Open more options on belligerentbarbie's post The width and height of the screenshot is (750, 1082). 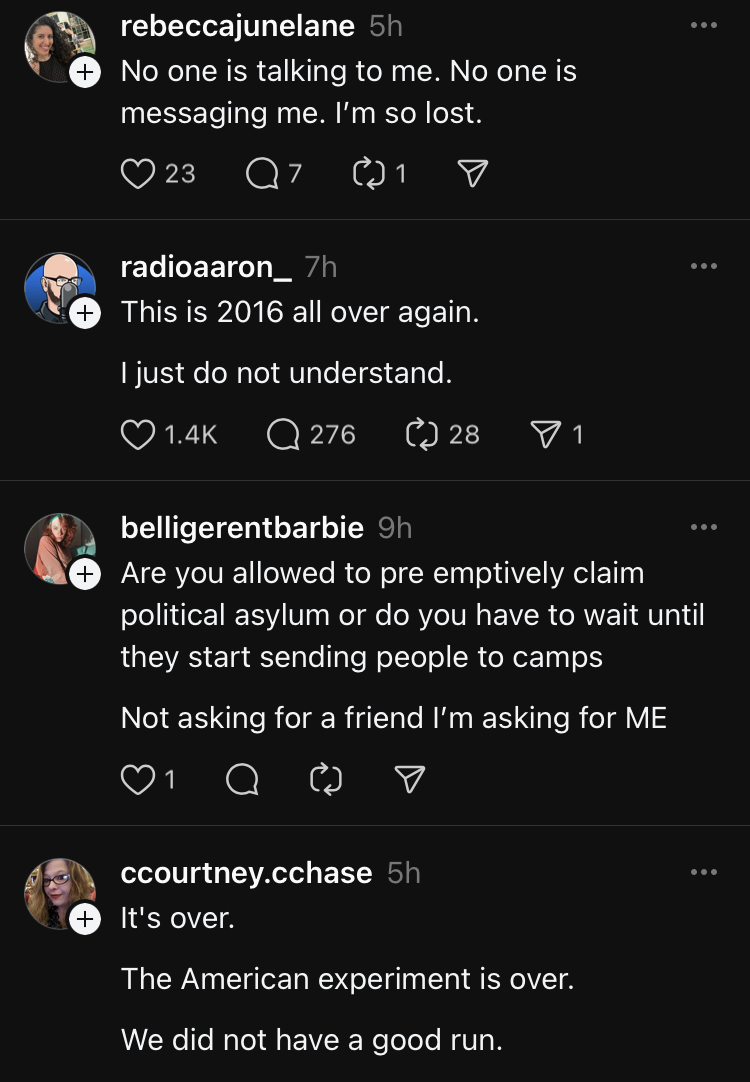704,527
